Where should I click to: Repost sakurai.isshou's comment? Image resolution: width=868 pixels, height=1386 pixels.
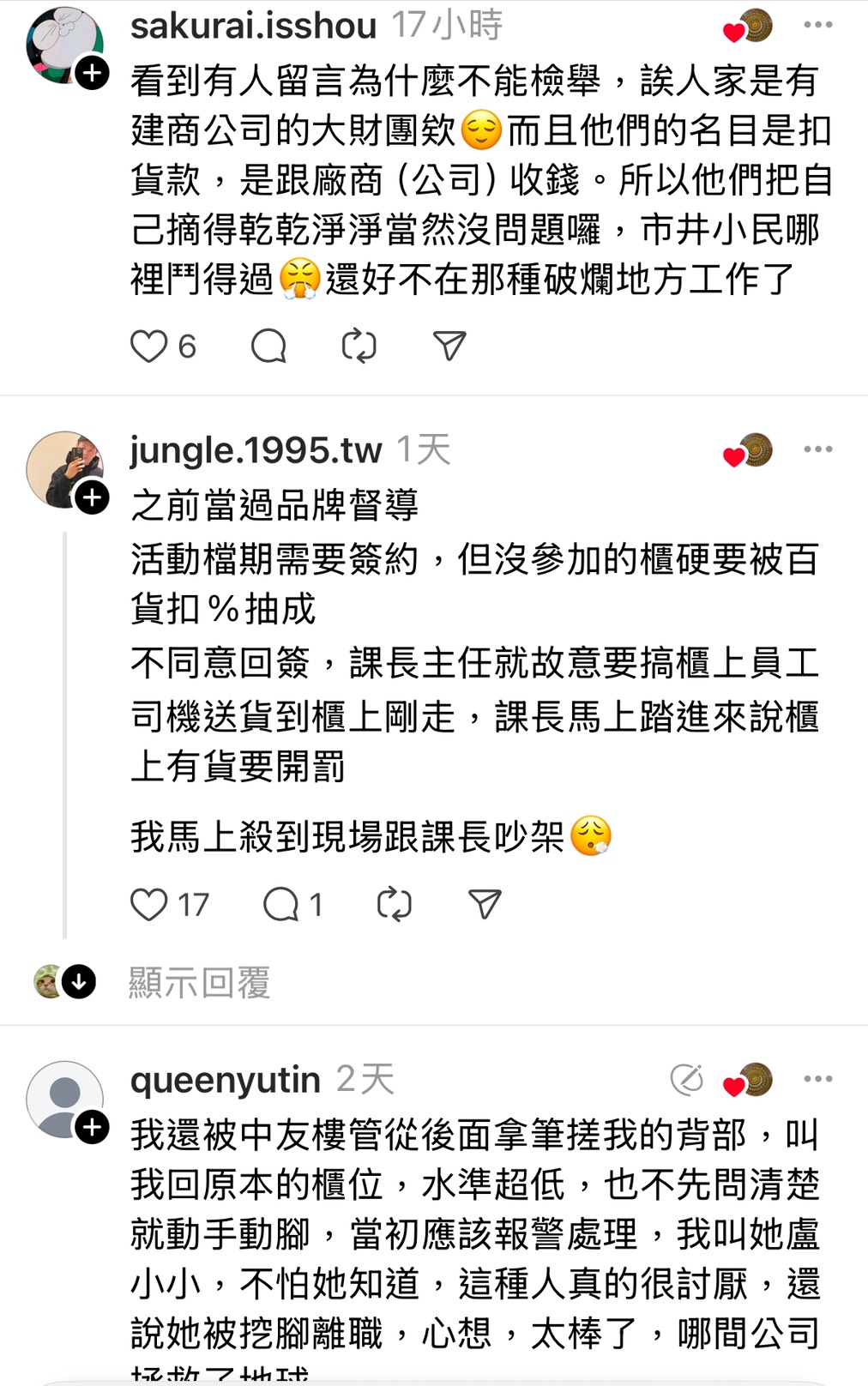coord(359,346)
